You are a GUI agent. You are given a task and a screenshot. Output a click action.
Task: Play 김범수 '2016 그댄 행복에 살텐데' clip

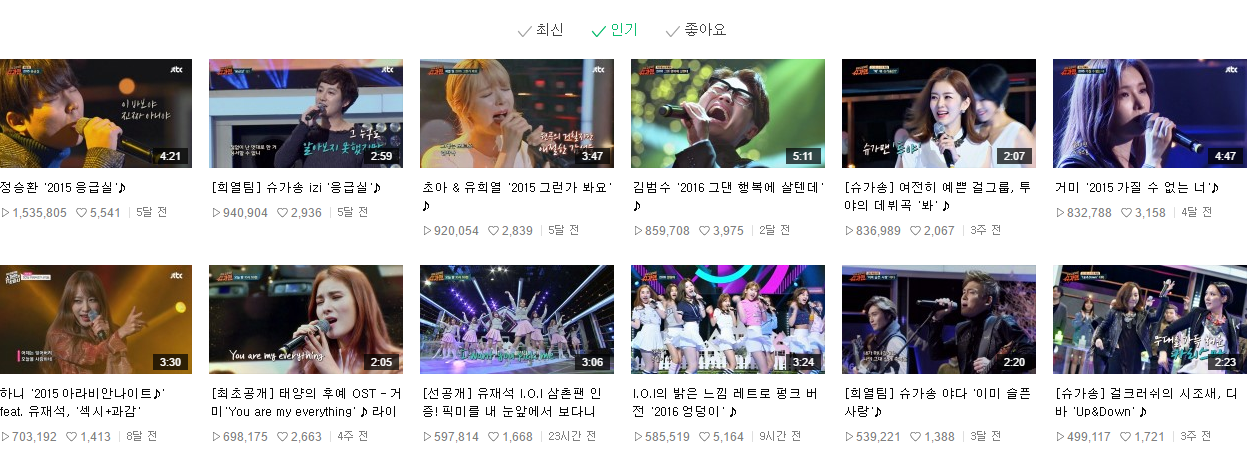(x=727, y=113)
